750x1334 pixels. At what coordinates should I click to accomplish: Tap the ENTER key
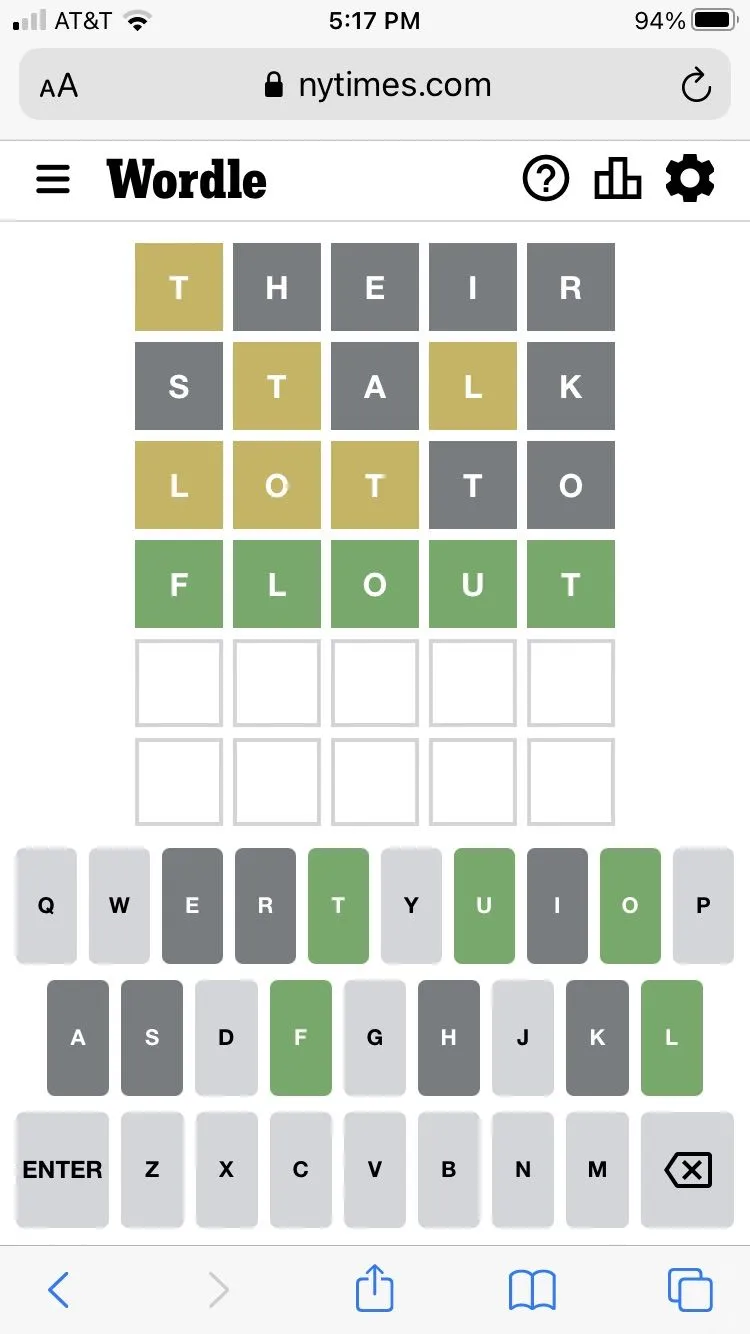click(62, 1169)
